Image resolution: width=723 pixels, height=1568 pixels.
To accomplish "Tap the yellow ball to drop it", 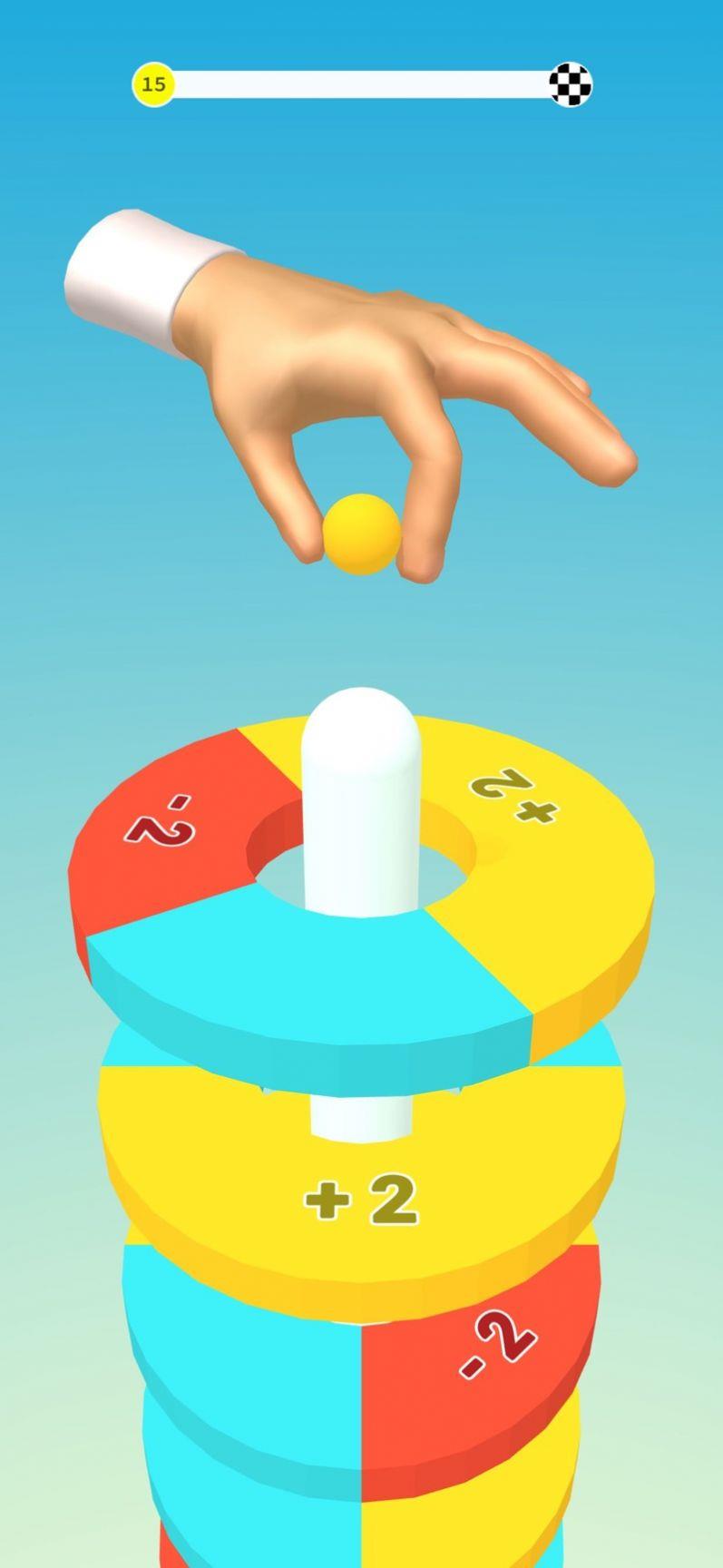I will tap(361, 534).
